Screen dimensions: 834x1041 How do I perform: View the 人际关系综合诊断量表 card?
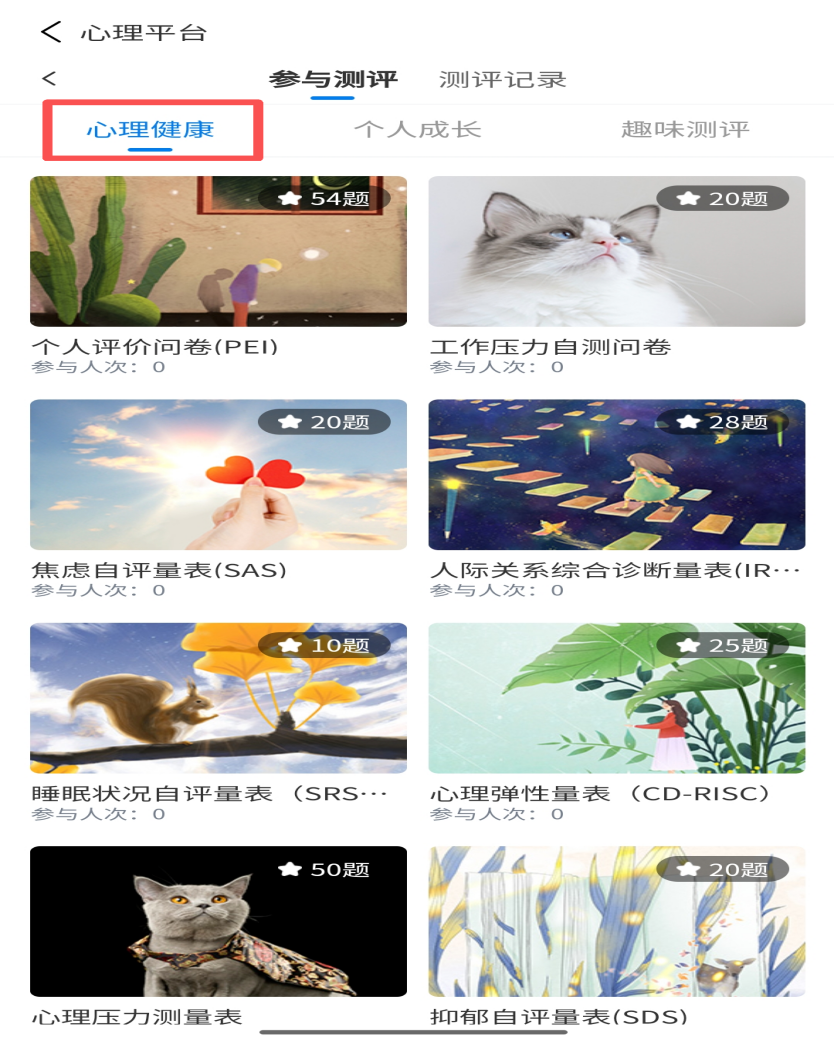[616, 476]
